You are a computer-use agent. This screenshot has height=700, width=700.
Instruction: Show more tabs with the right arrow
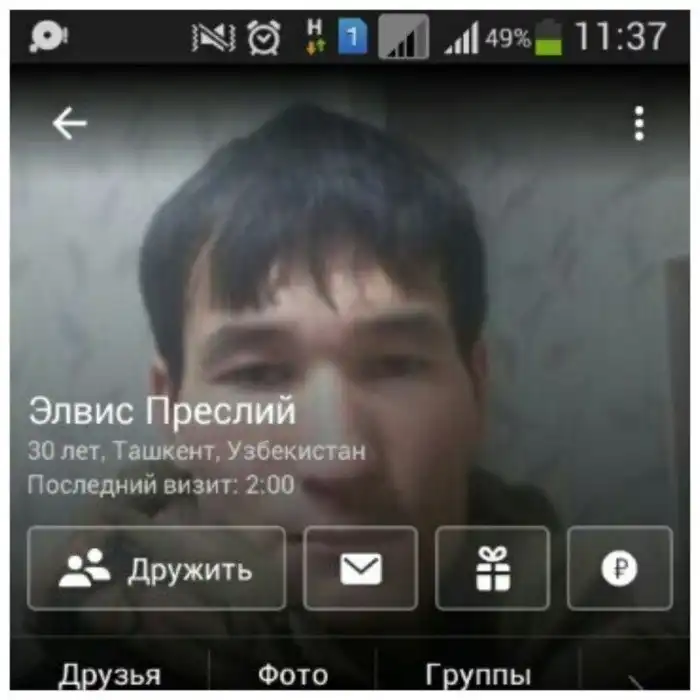636,682
